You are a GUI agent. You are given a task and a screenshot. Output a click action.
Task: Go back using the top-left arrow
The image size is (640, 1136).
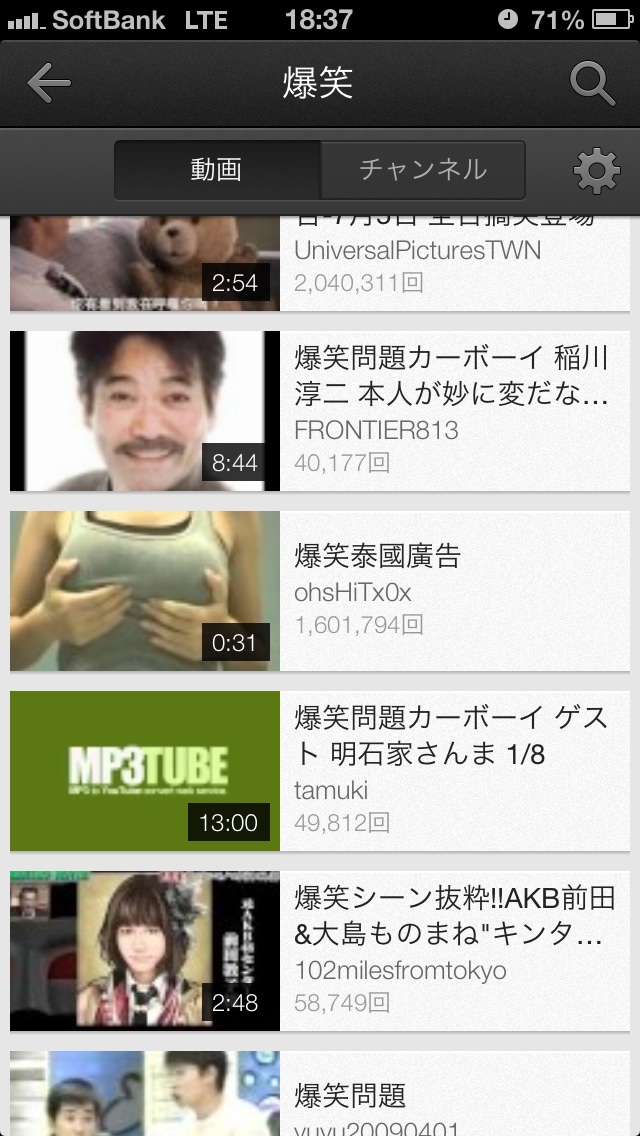click(49, 83)
